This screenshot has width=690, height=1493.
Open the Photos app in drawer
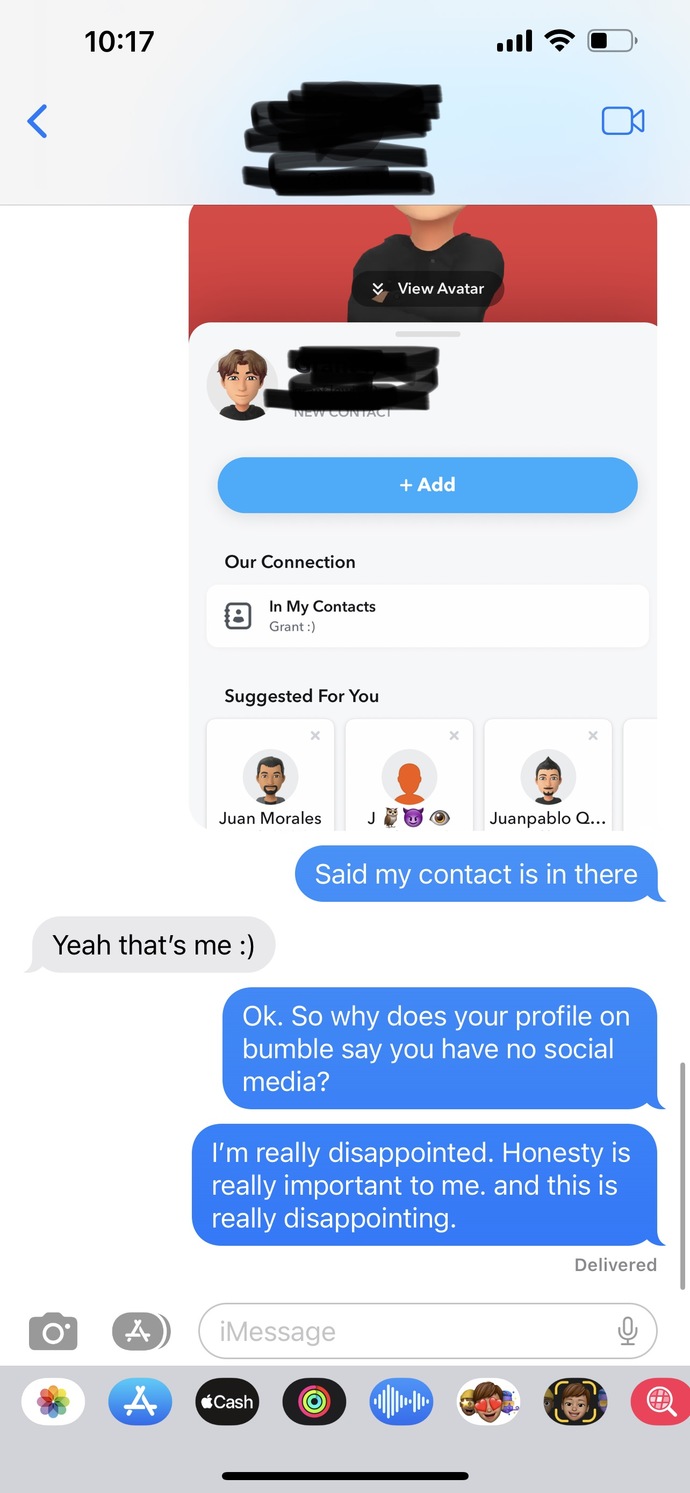[53, 1402]
